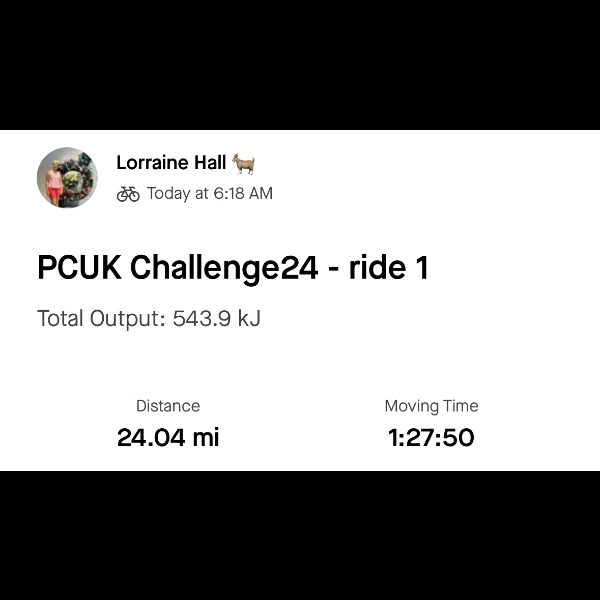600x600 pixels.
Task: Open Lorraine Hall's profile picture
Action: pyautogui.click(x=67, y=178)
